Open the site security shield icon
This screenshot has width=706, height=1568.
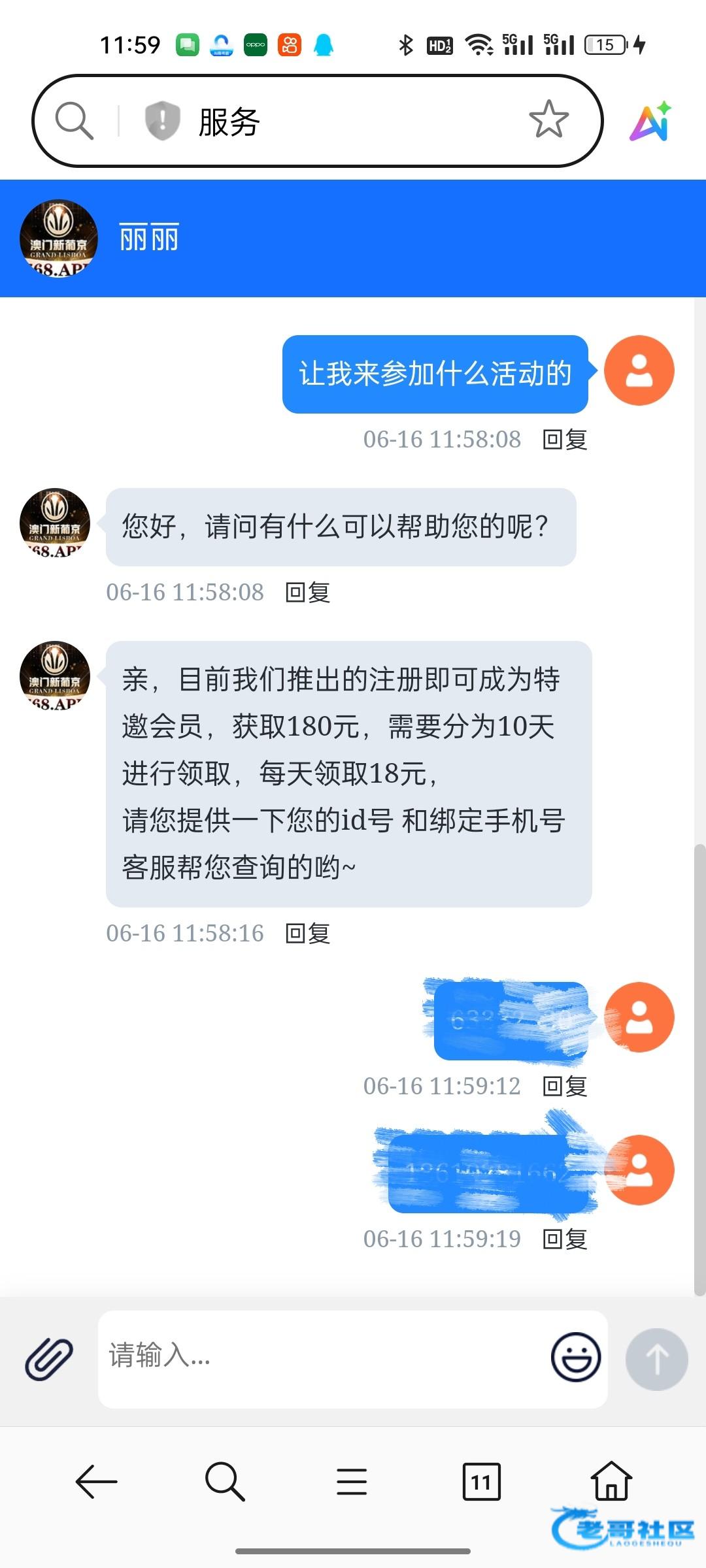coord(161,121)
